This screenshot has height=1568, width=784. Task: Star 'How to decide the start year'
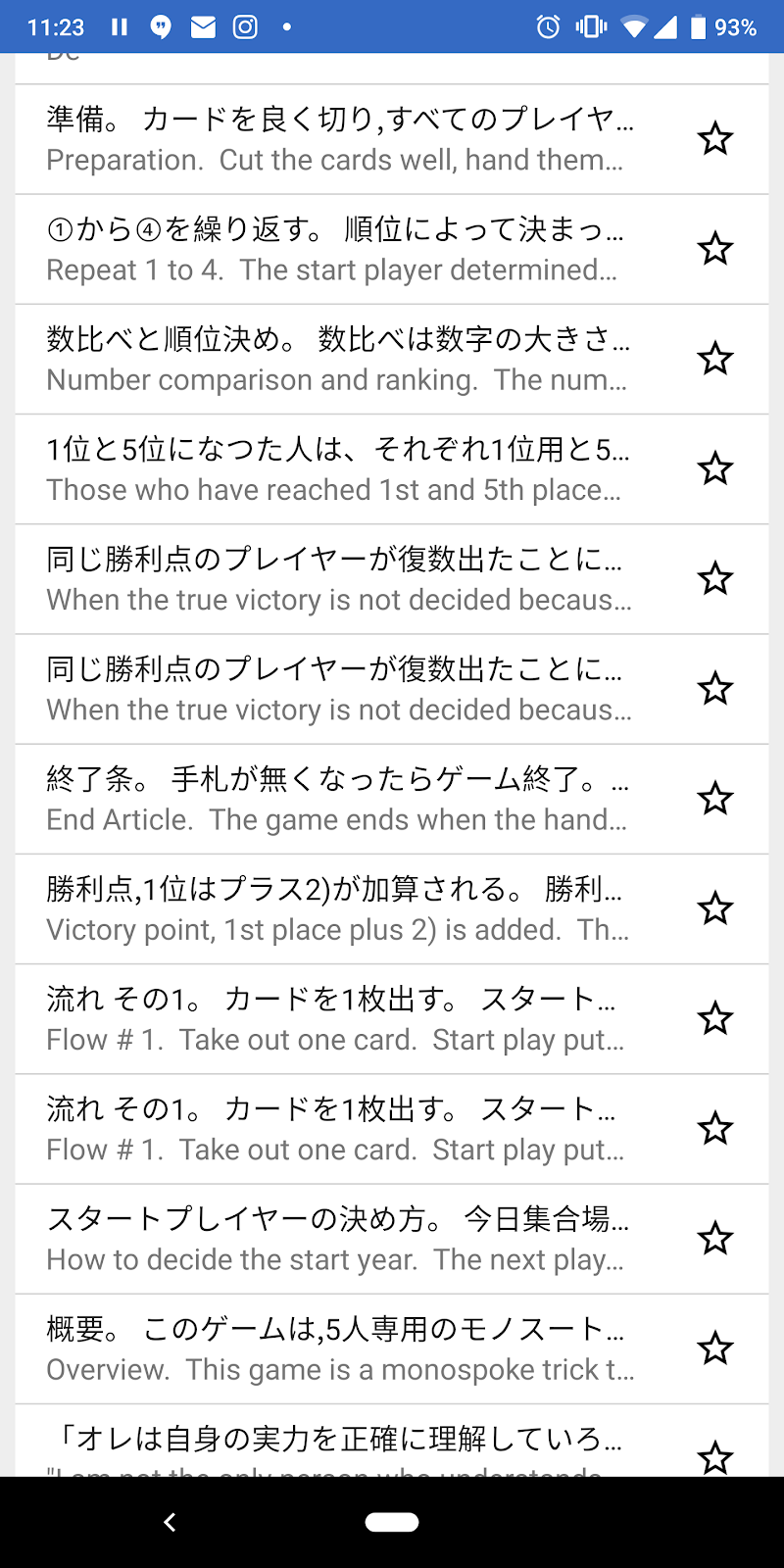coord(715,1239)
